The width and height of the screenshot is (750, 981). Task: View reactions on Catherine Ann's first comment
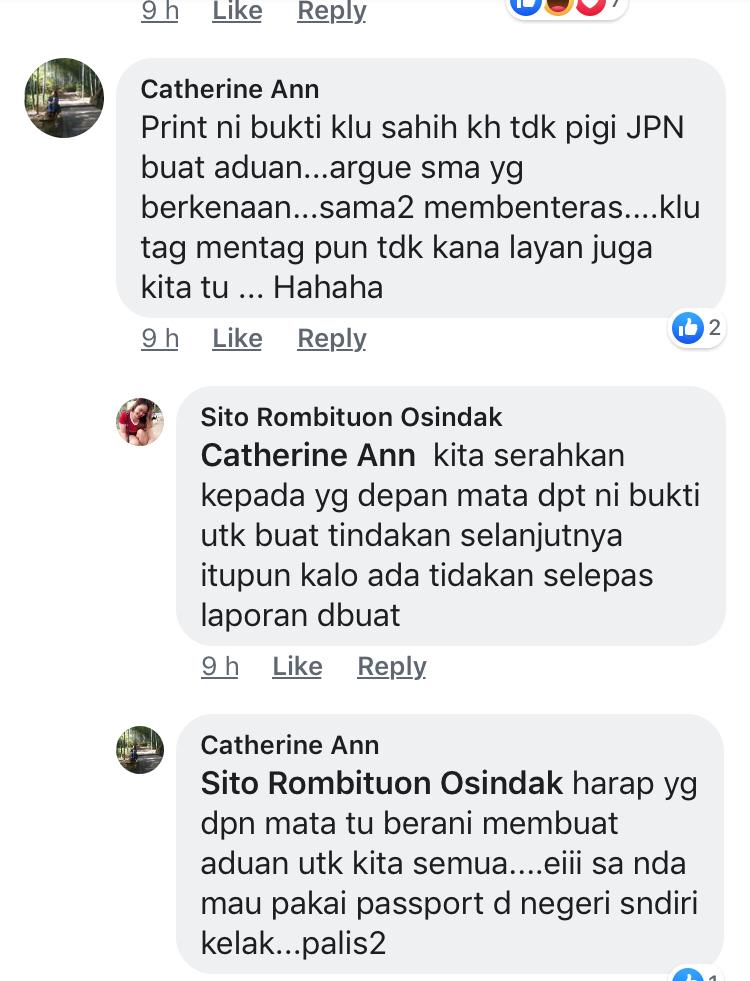(x=697, y=327)
